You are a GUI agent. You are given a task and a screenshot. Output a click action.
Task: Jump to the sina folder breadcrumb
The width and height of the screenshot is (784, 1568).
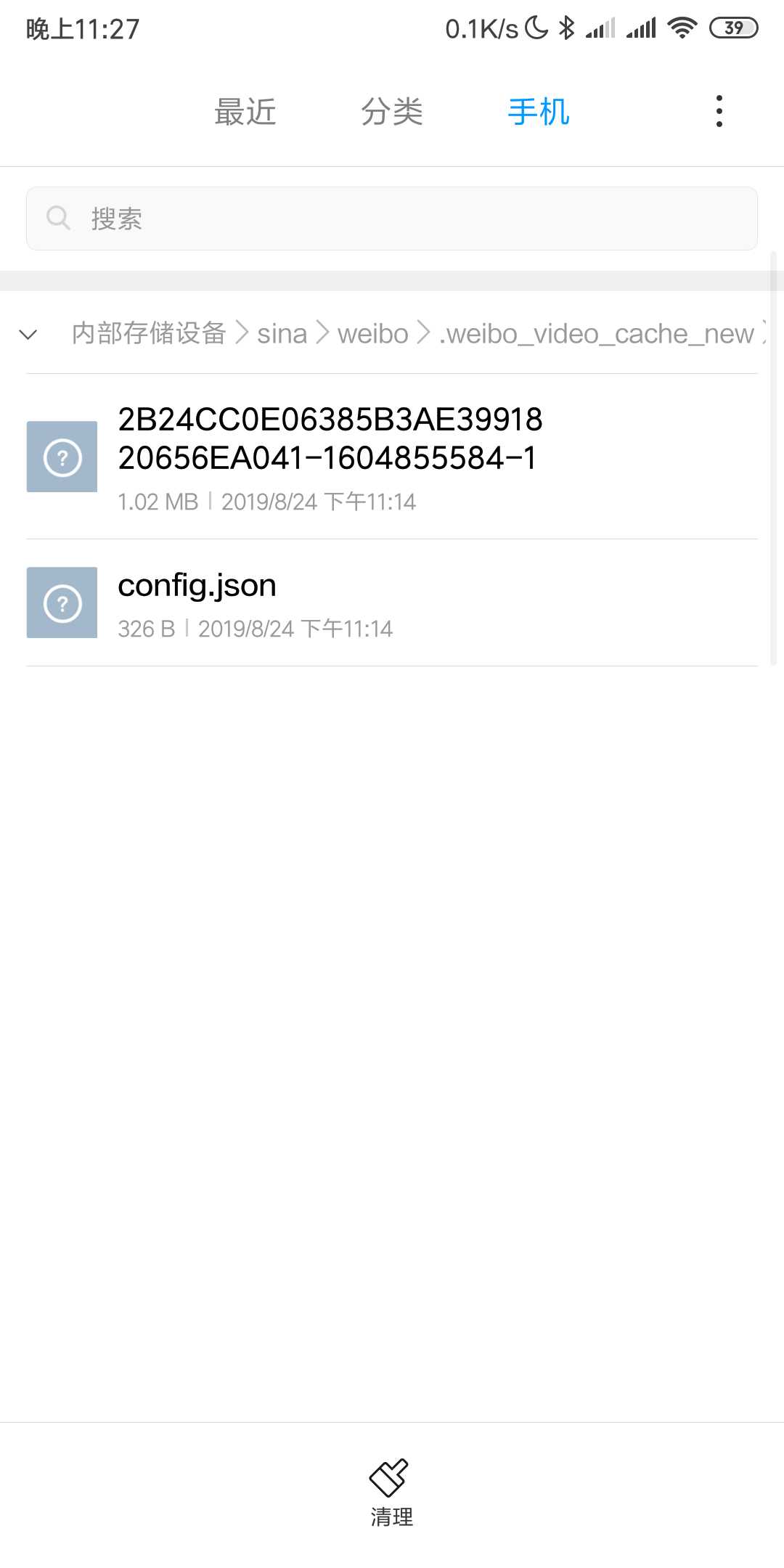click(282, 334)
